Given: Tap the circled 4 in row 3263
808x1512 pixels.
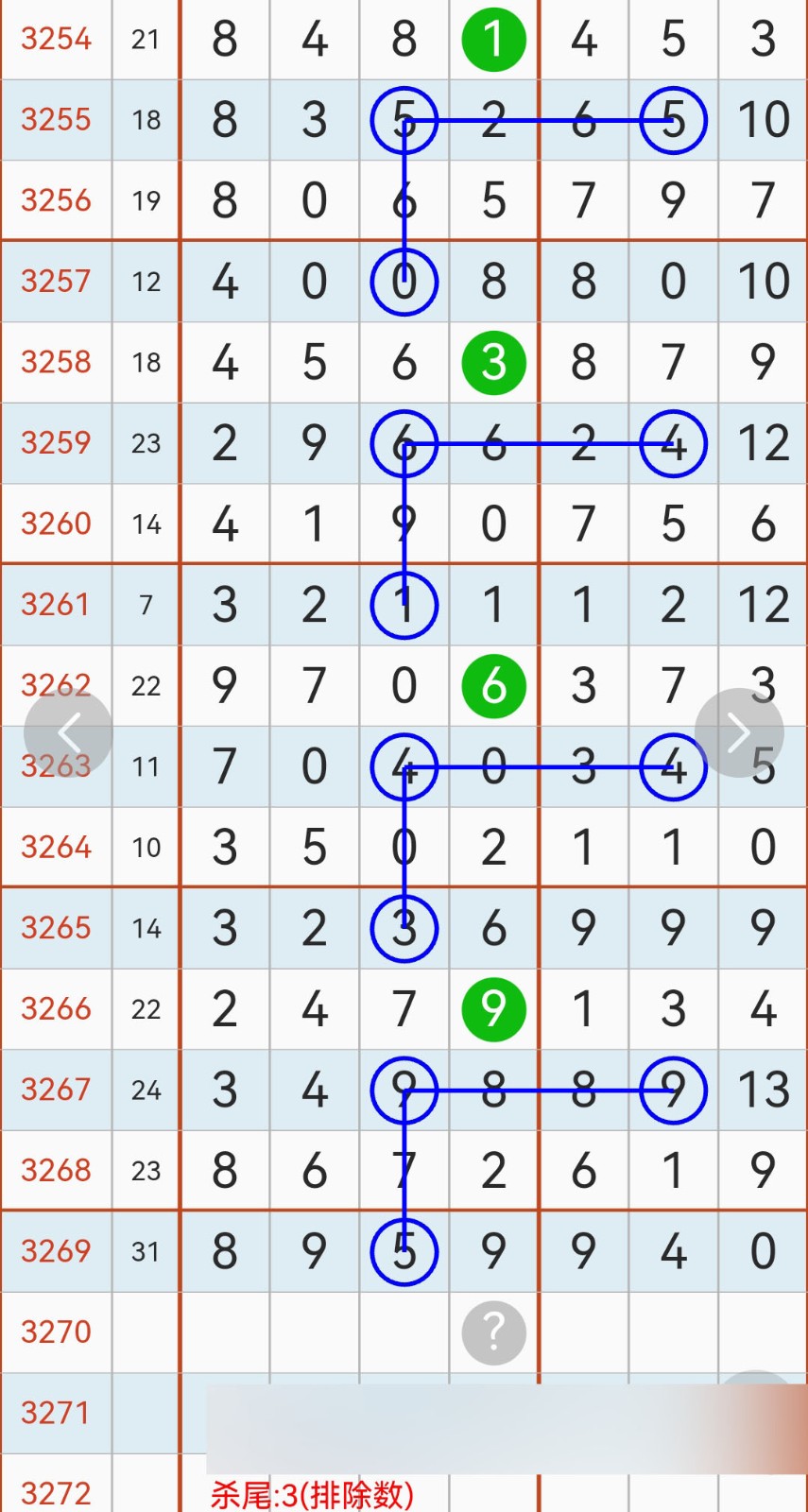Looking at the screenshot, I should [404, 767].
